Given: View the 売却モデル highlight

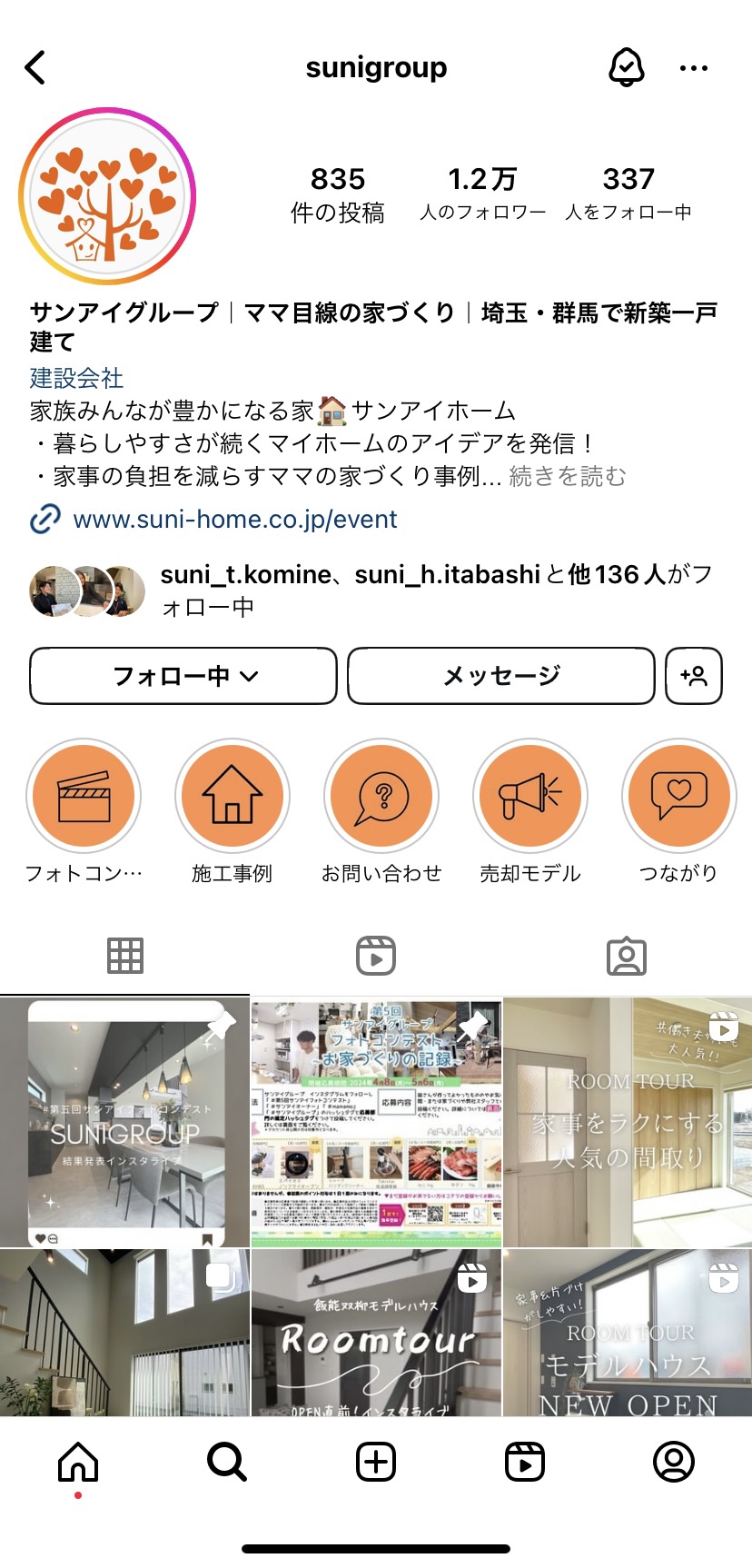Looking at the screenshot, I should (x=530, y=796).
